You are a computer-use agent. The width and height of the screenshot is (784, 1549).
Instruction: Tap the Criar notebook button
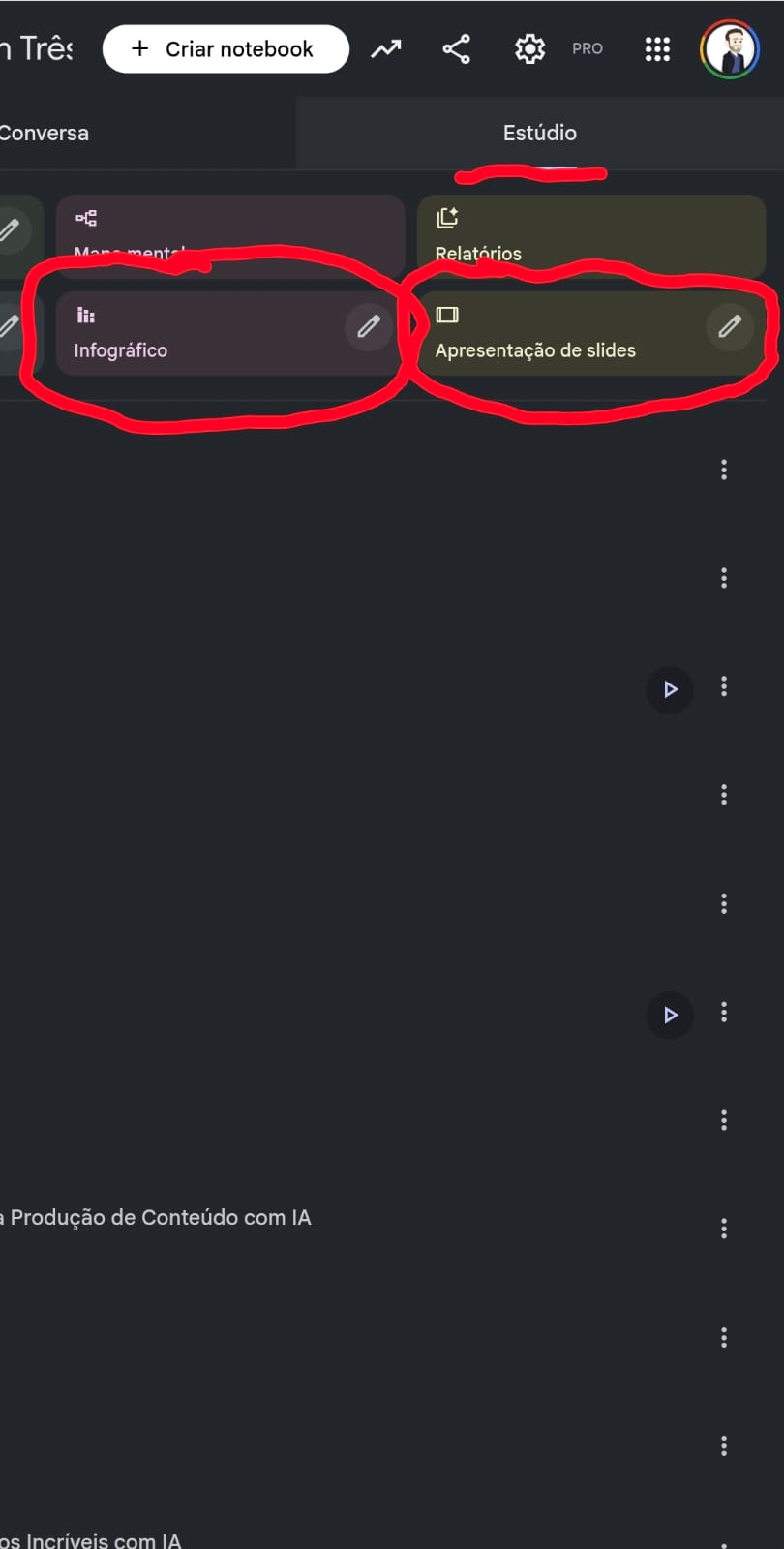coord(226,49)
